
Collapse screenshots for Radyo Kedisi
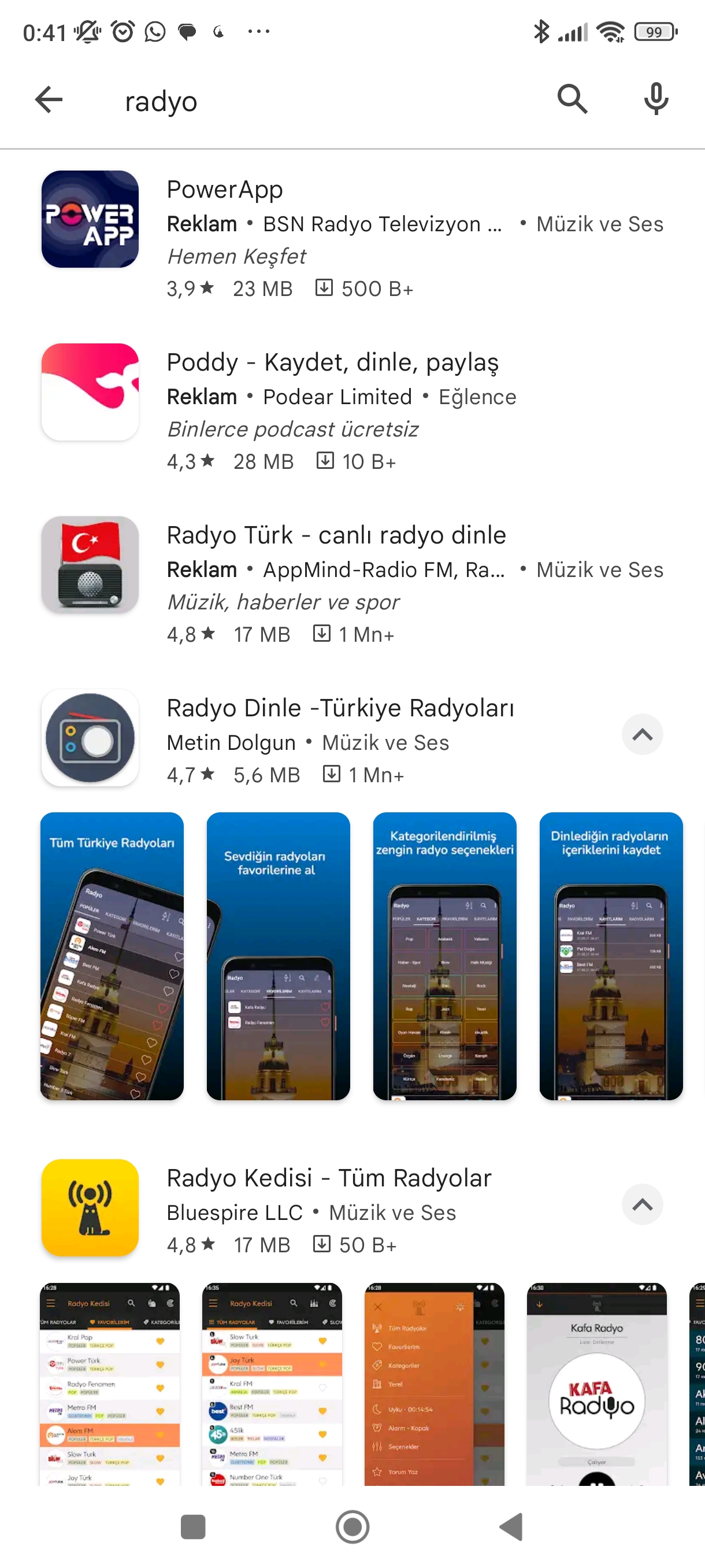coord(643,1204)
